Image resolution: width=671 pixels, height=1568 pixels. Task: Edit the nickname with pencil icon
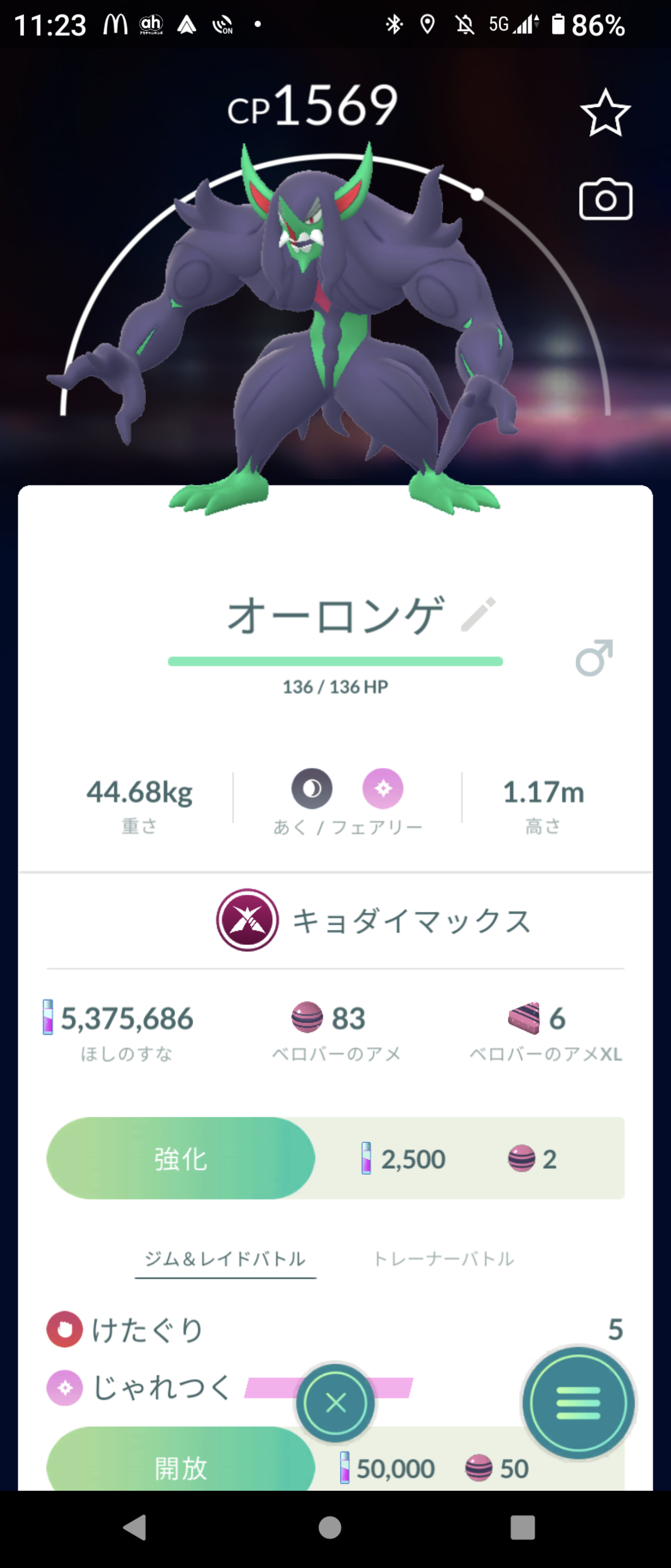pos(478,614)
